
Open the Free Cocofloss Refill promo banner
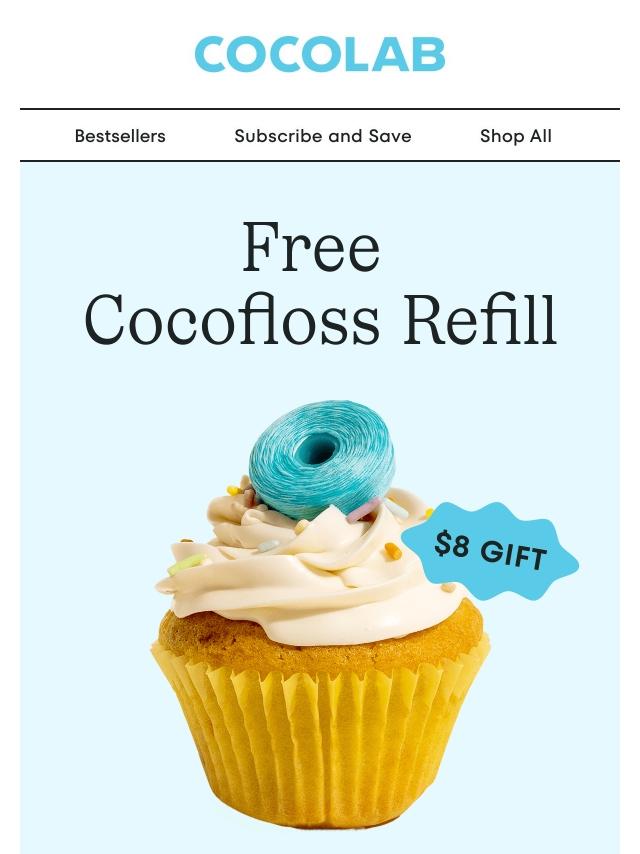point(320,500)
